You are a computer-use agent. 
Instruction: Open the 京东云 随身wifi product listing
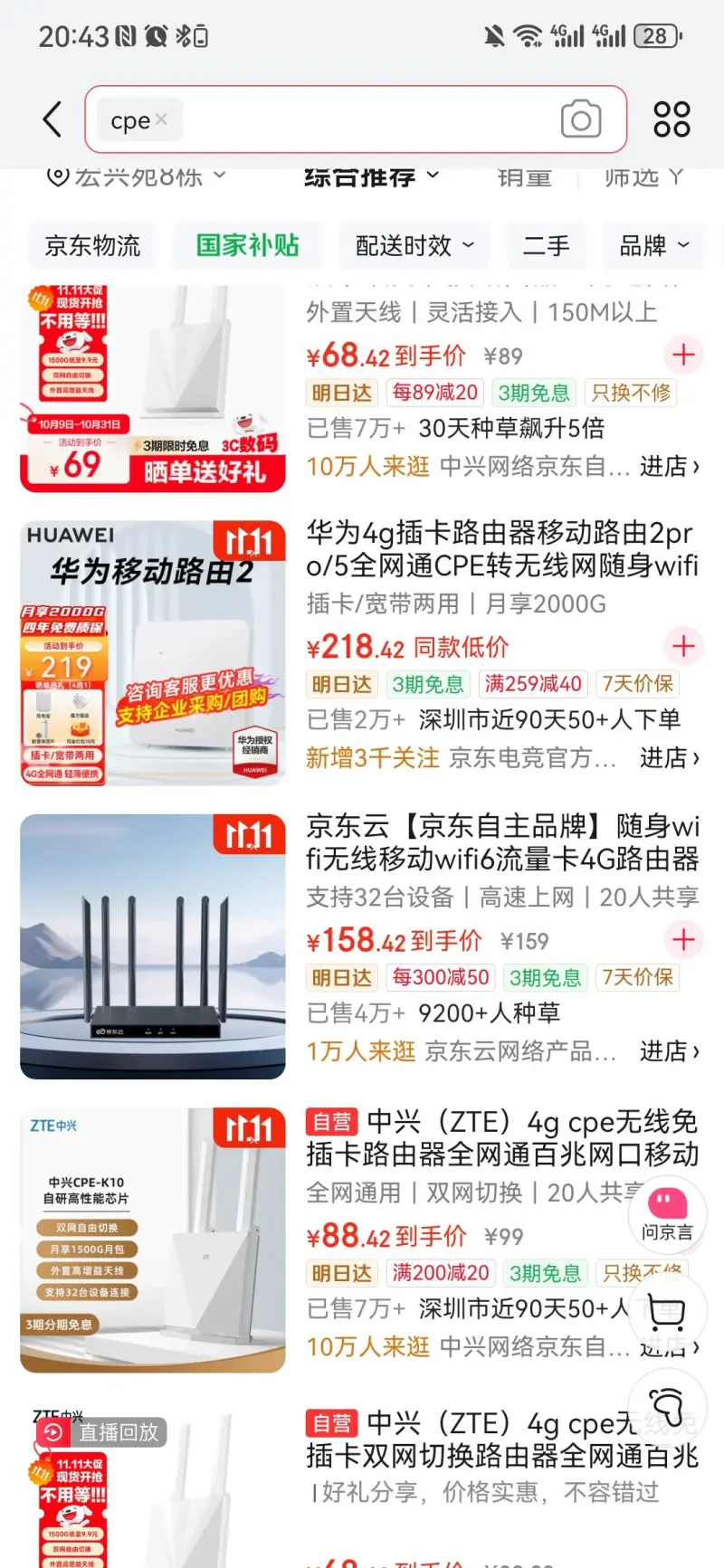tap(502, 841)
